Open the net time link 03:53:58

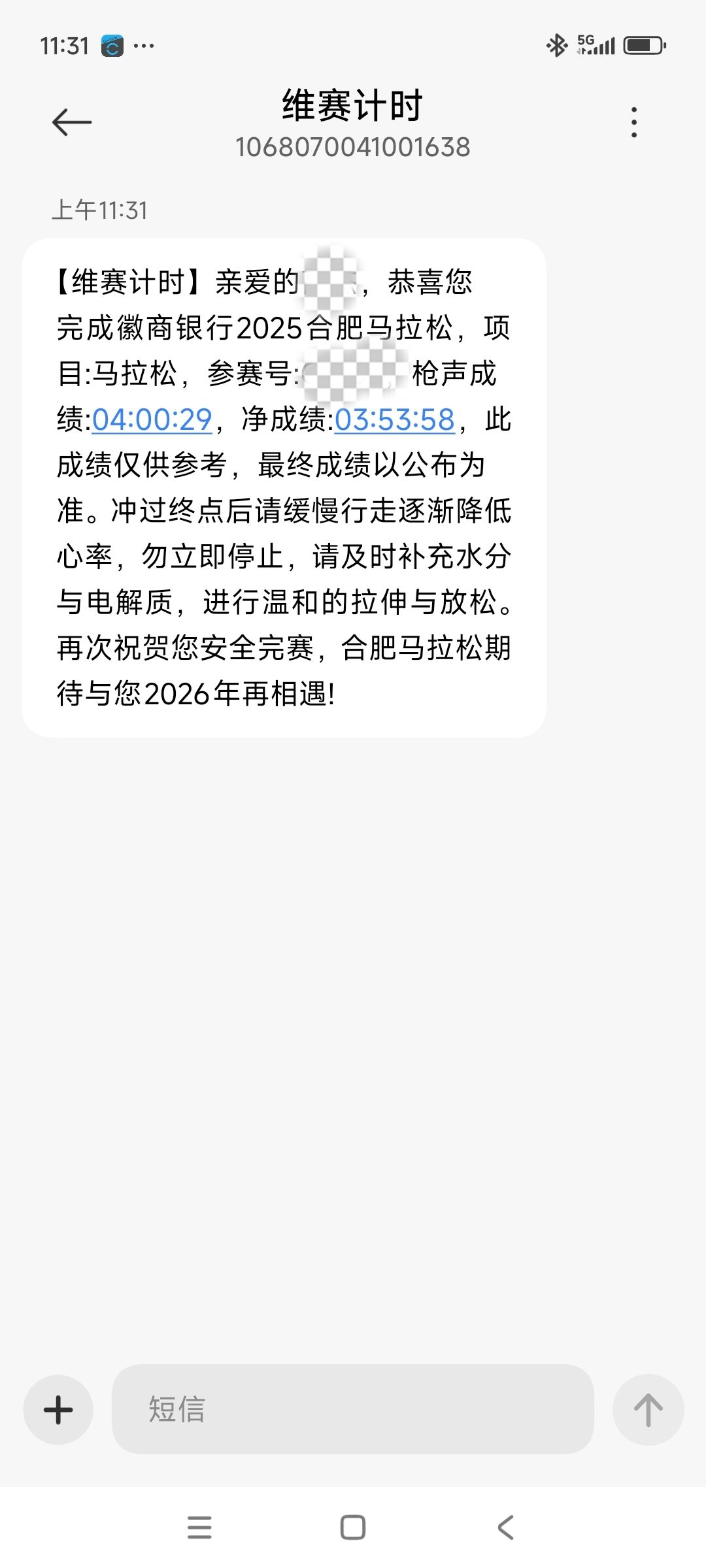click(394, 420)
